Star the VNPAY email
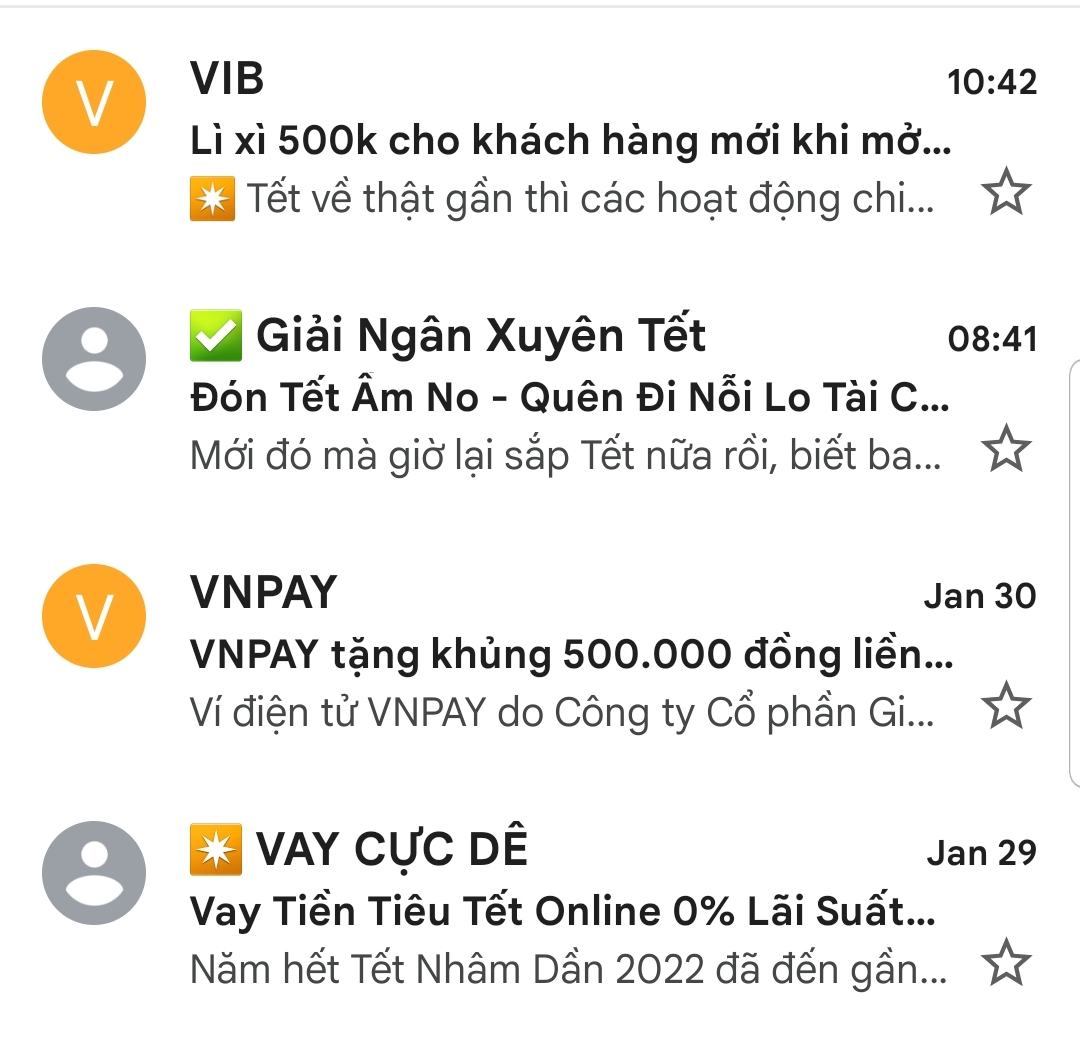The width and height of the screenshot is (1080, 1038). click(1006, 707)
